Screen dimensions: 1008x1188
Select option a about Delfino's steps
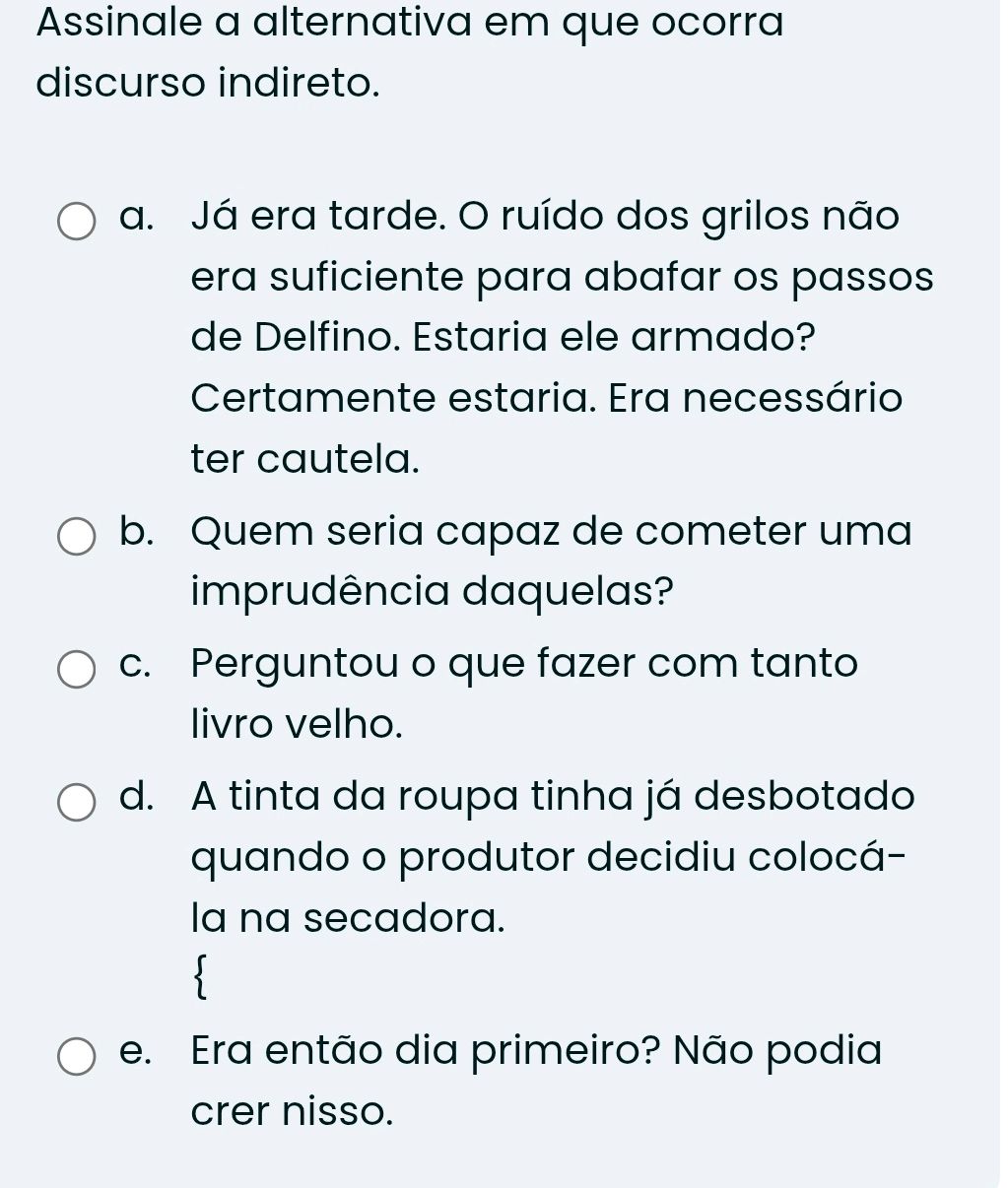[77, 222]
